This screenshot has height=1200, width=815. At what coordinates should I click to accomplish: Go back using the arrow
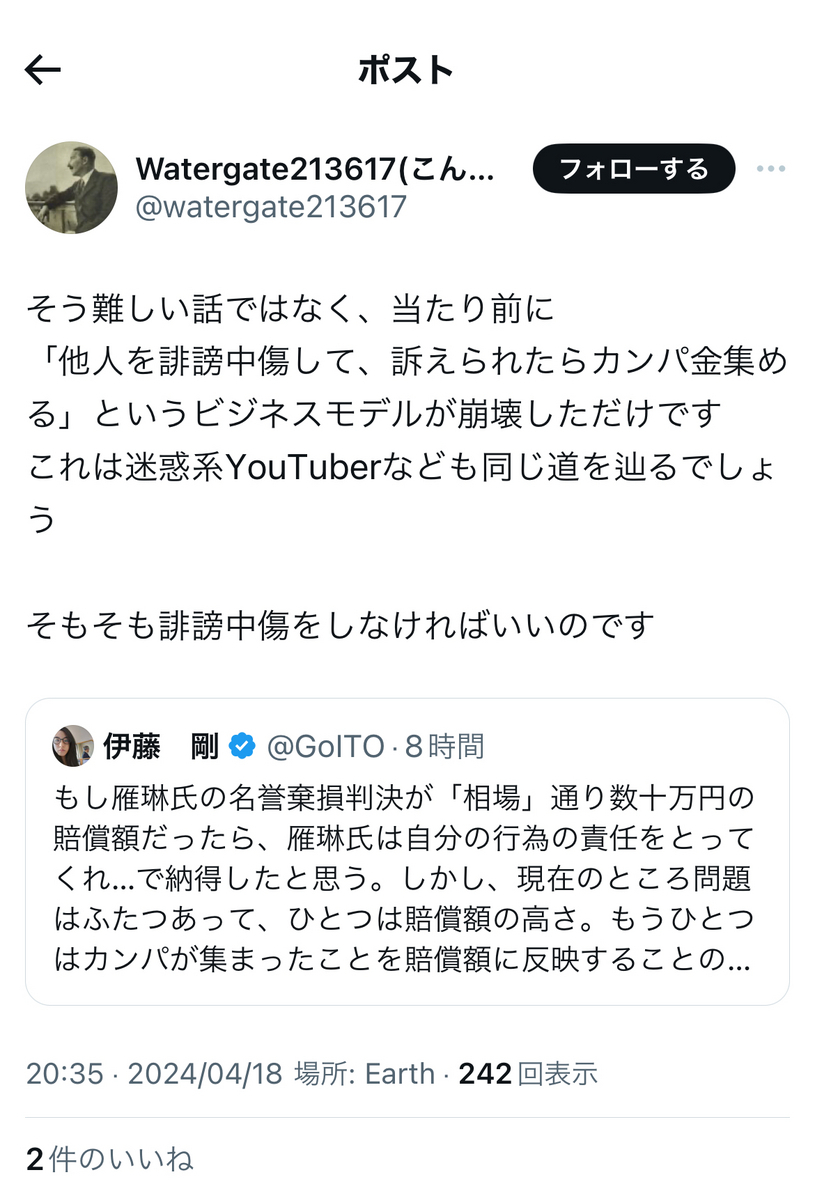click(x=42, y=70)
